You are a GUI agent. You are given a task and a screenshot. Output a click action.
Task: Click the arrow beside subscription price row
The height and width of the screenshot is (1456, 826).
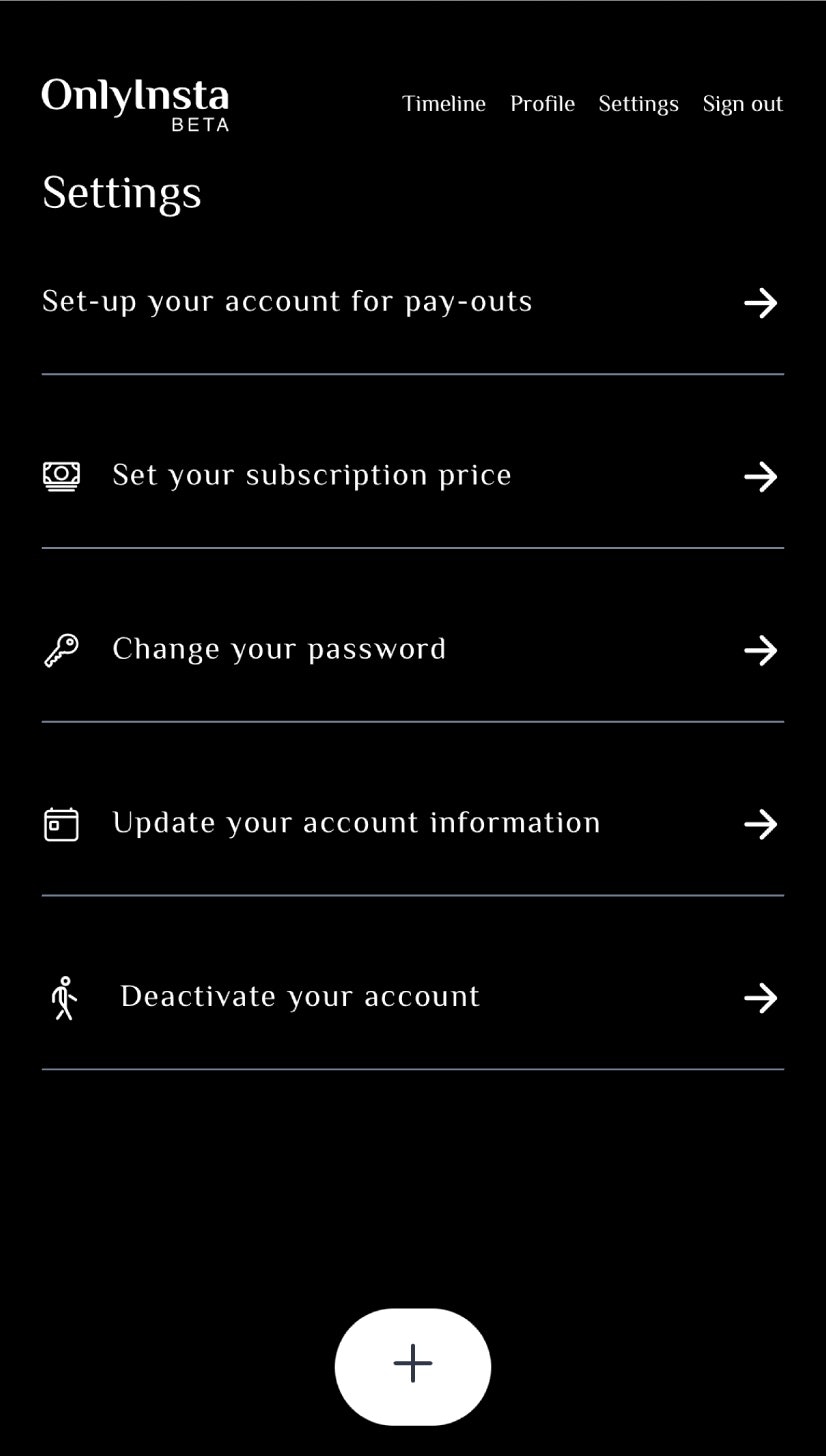tap(761, 477)
